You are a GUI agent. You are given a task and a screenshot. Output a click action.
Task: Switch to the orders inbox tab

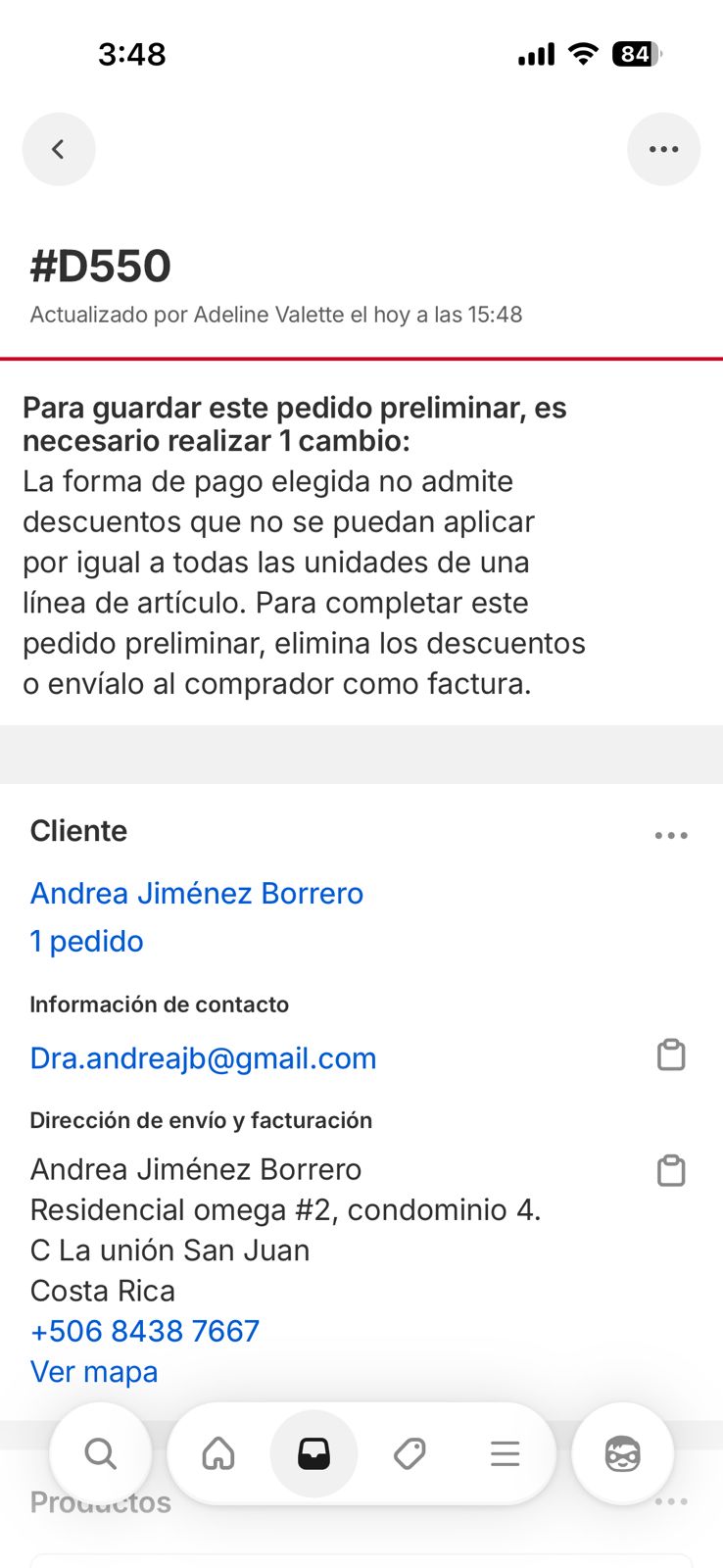(x=313, y=1453)
